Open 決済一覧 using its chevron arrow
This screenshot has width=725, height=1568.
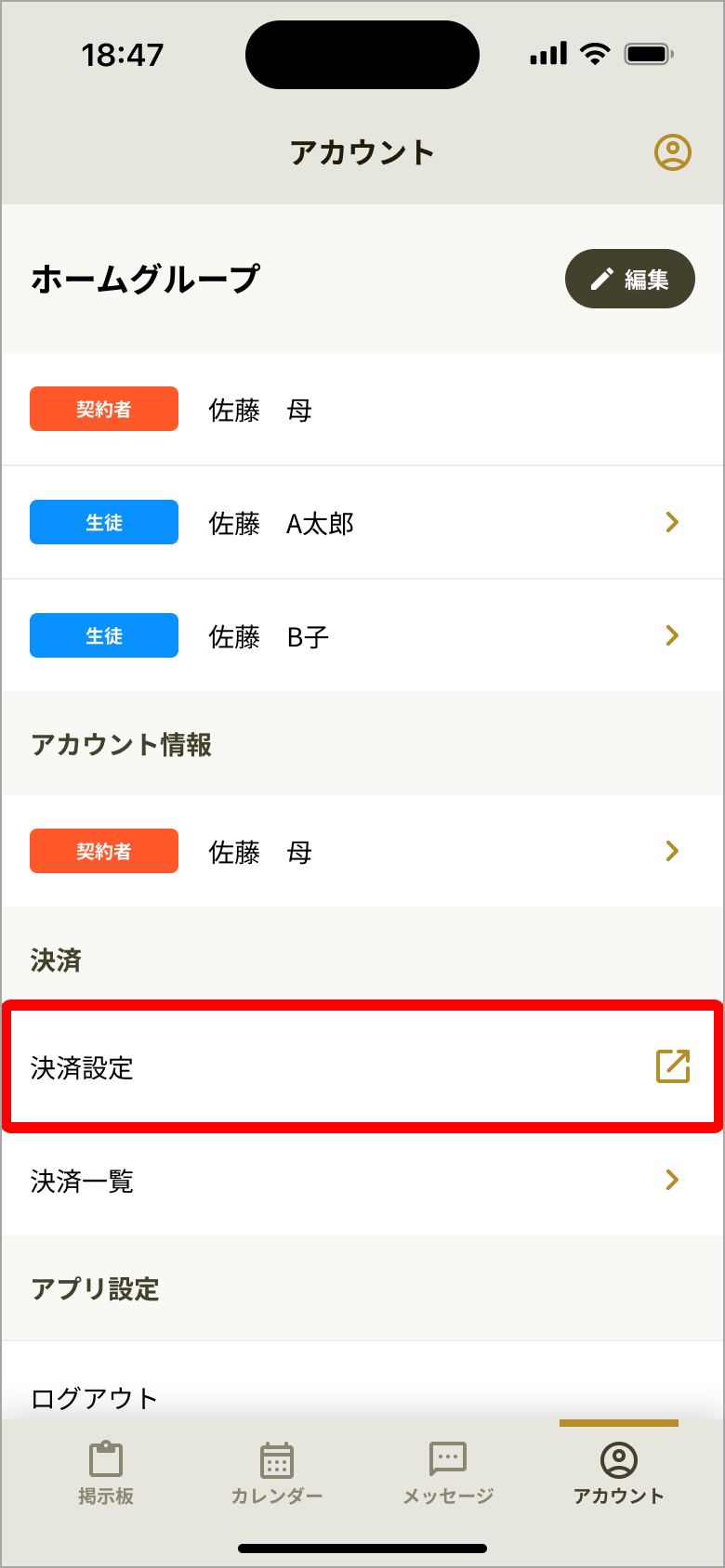[671, 1180]
